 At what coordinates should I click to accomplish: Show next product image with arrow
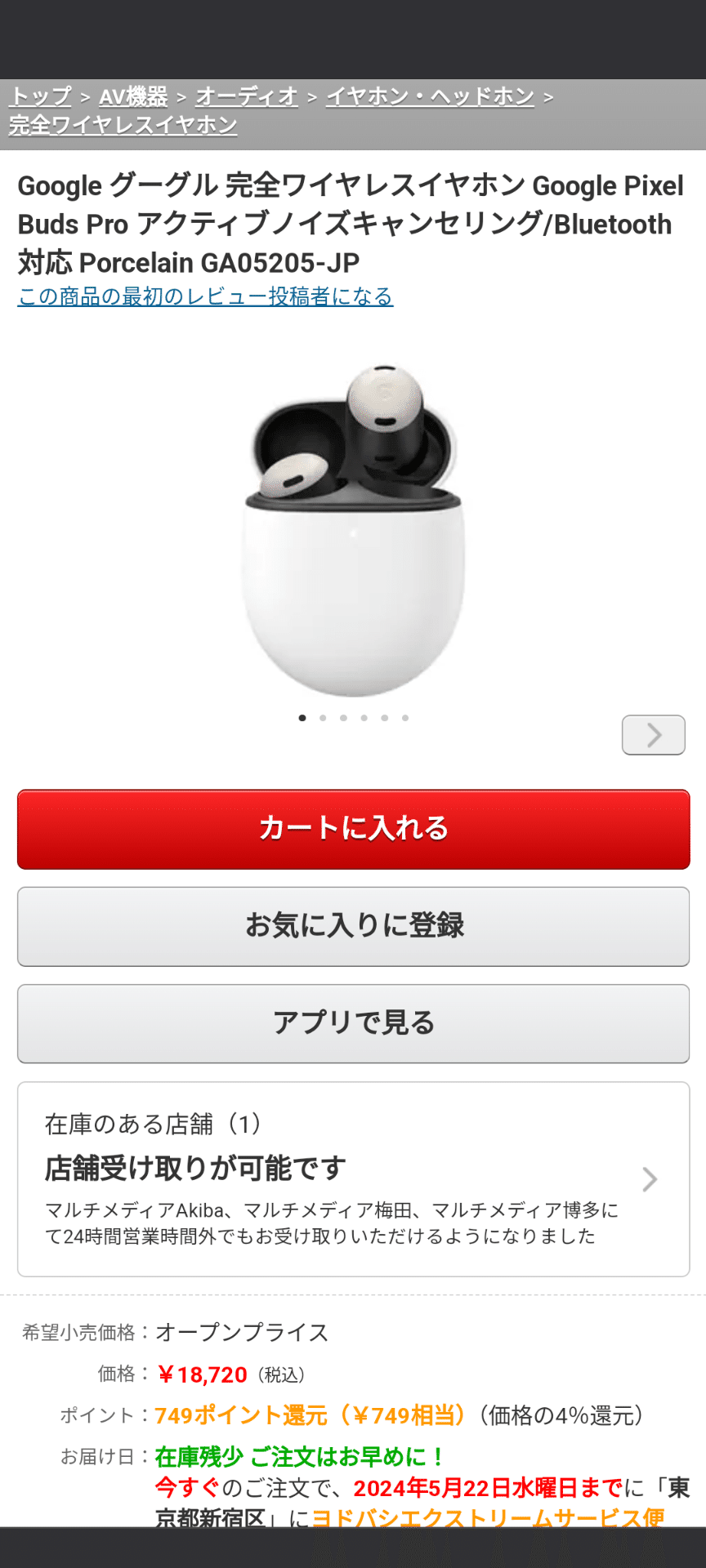654,735
